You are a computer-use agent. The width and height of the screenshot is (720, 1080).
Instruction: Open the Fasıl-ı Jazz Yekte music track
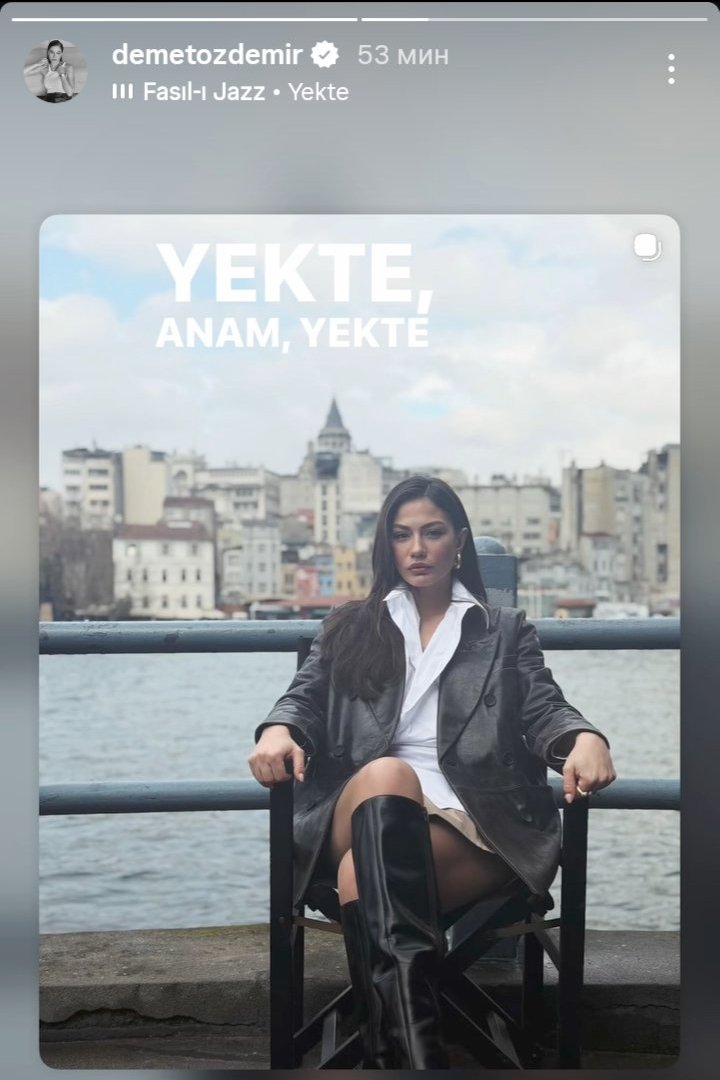click(231, 92)
